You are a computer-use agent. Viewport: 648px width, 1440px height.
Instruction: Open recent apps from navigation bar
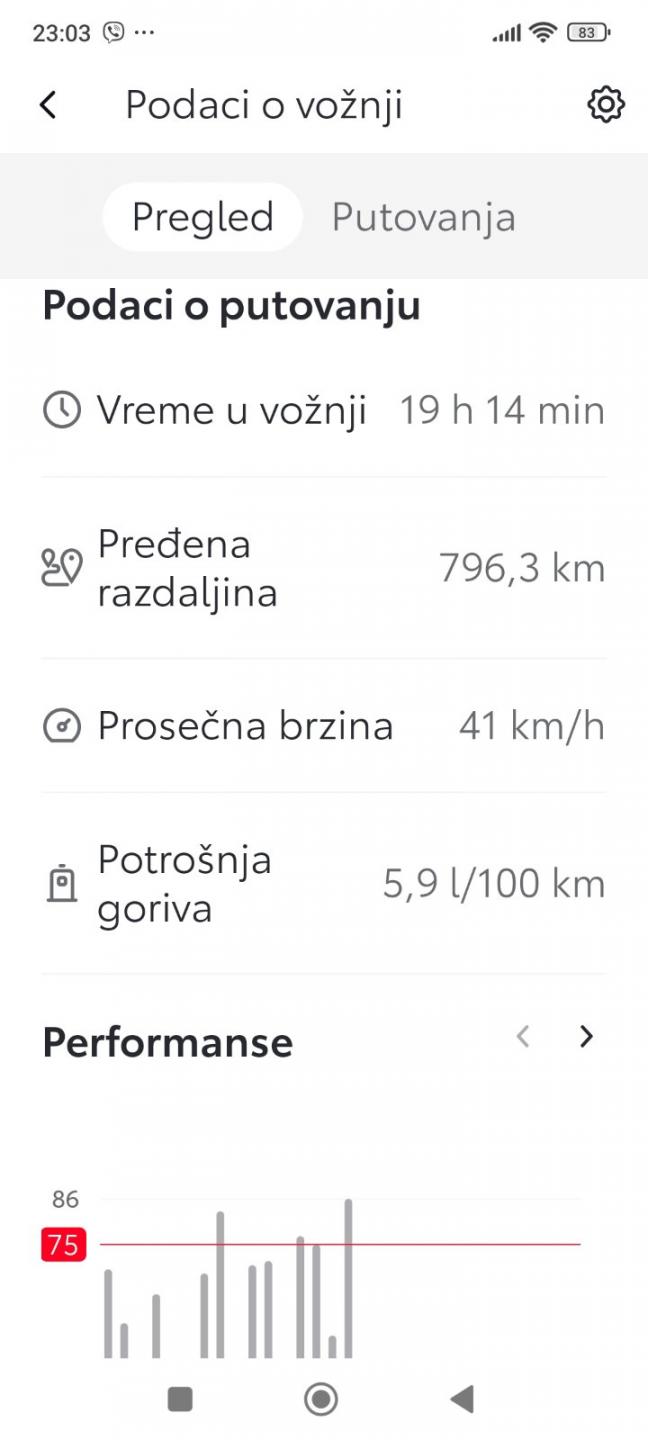(180, 1398)
